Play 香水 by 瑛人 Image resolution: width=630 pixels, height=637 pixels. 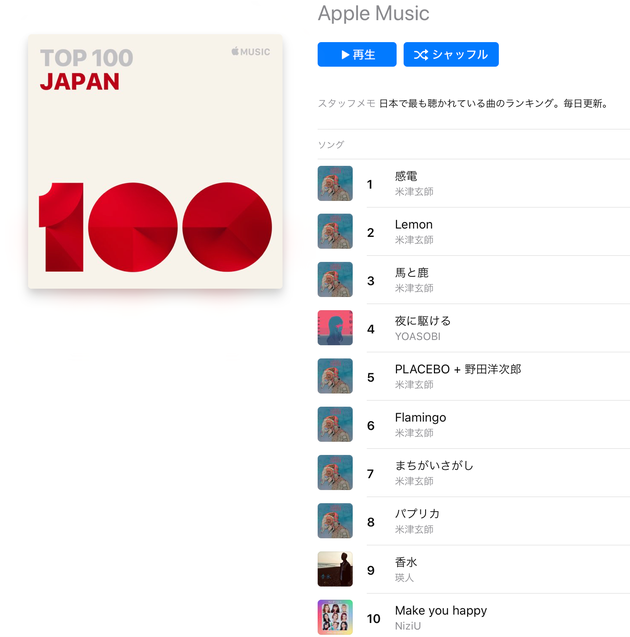tap(406, 562)
